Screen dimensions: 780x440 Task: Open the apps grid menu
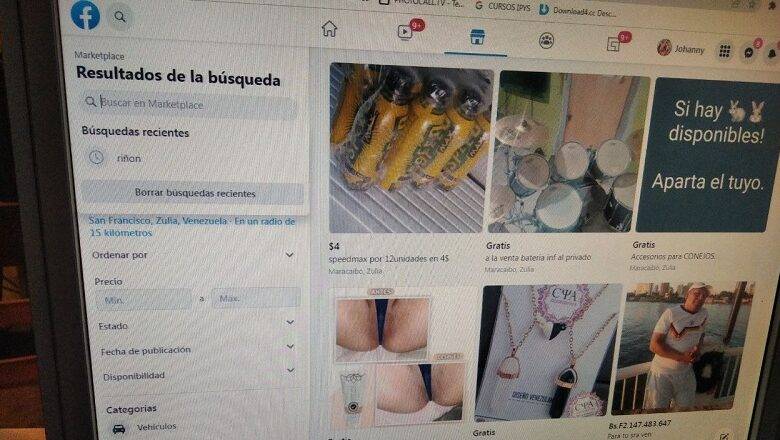tap(725, 50)
